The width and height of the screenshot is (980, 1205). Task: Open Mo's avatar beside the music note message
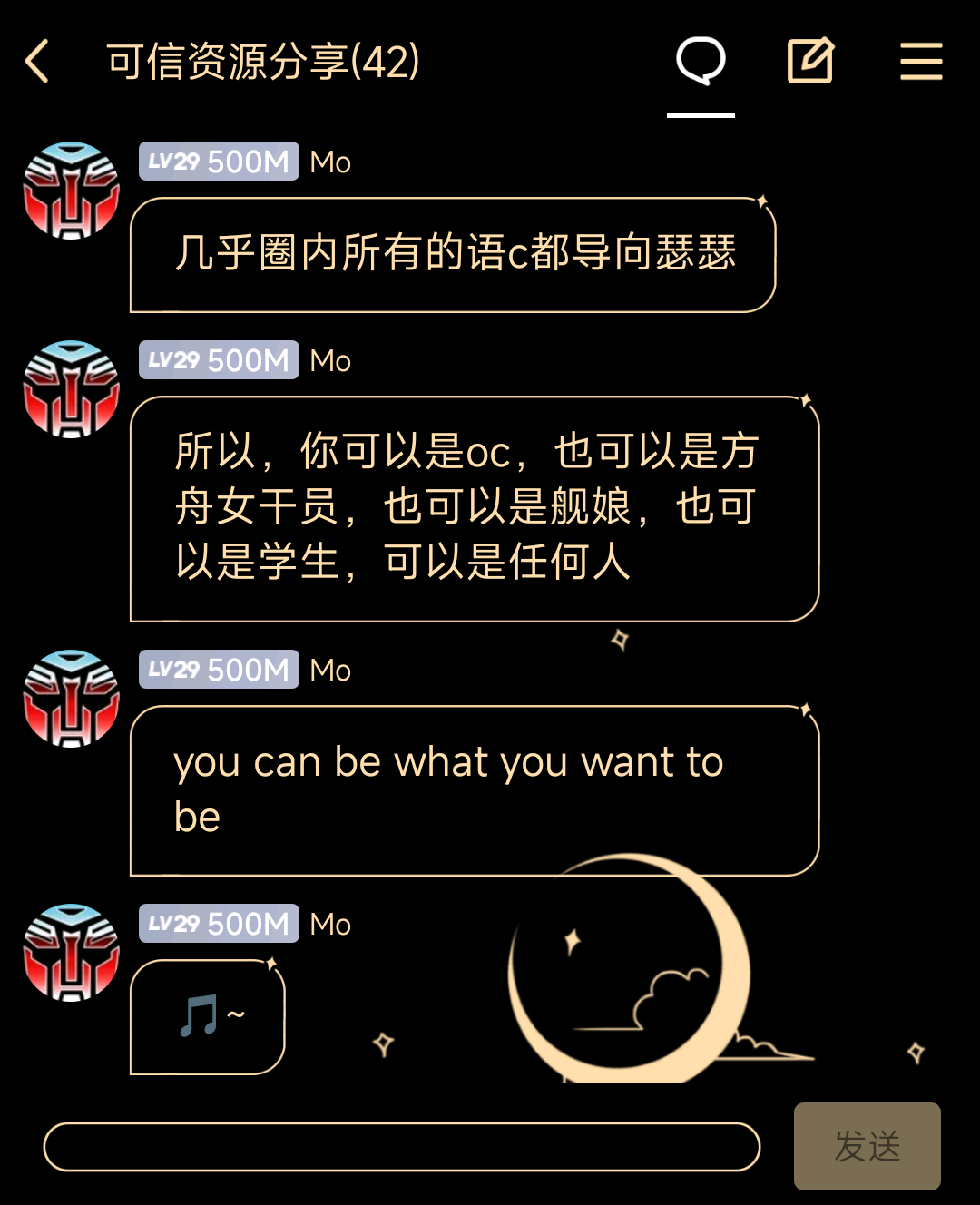[71, 953]
